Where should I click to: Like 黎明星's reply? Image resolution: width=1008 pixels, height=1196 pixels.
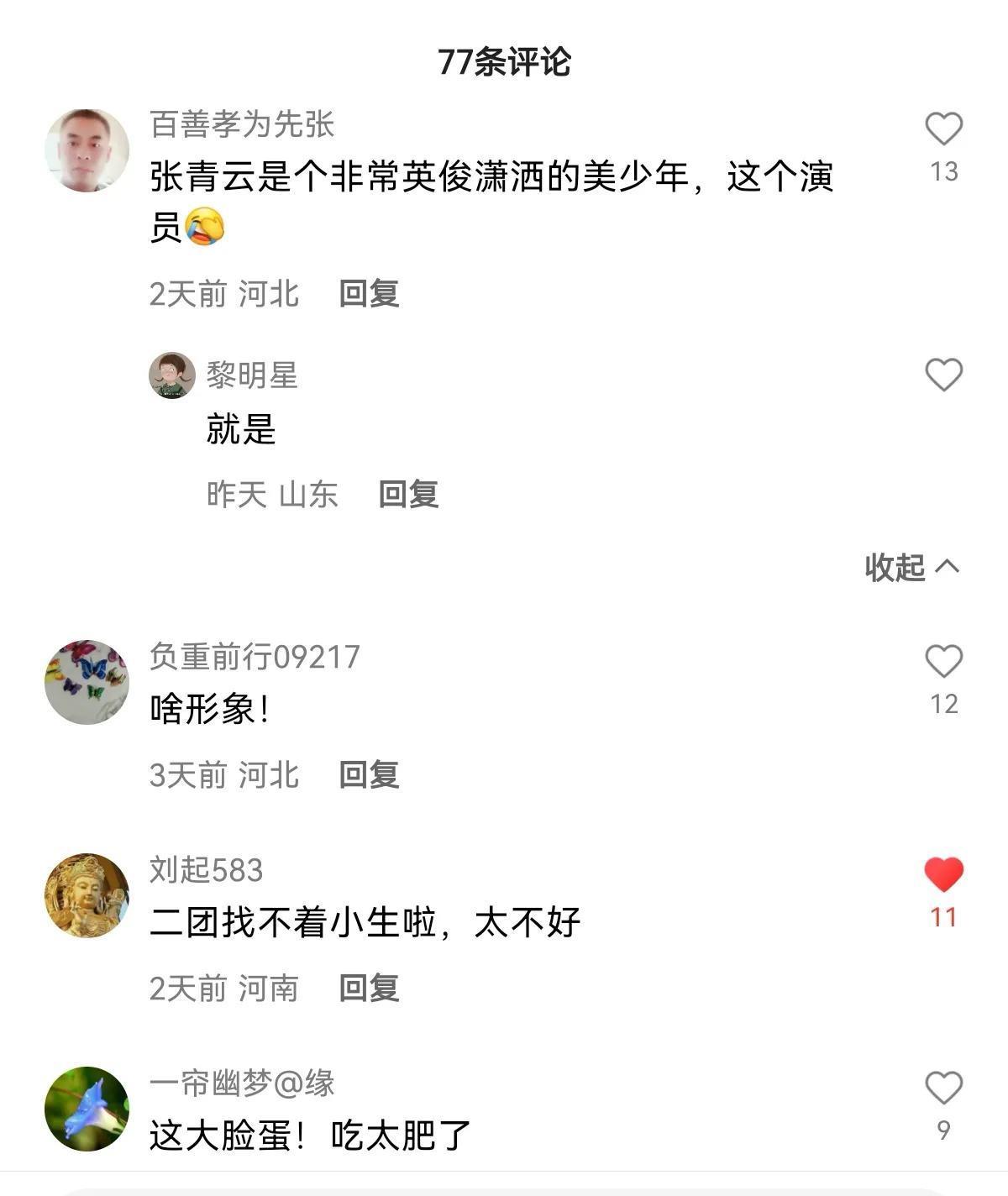943,375
